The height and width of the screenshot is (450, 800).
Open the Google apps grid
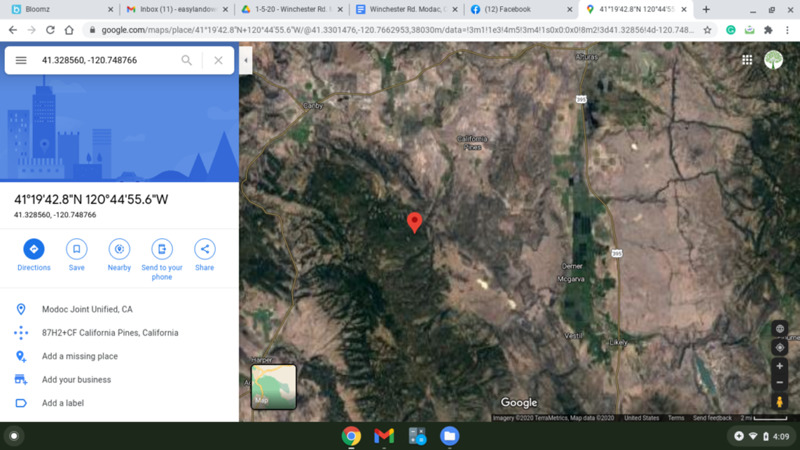click(746, 60)
